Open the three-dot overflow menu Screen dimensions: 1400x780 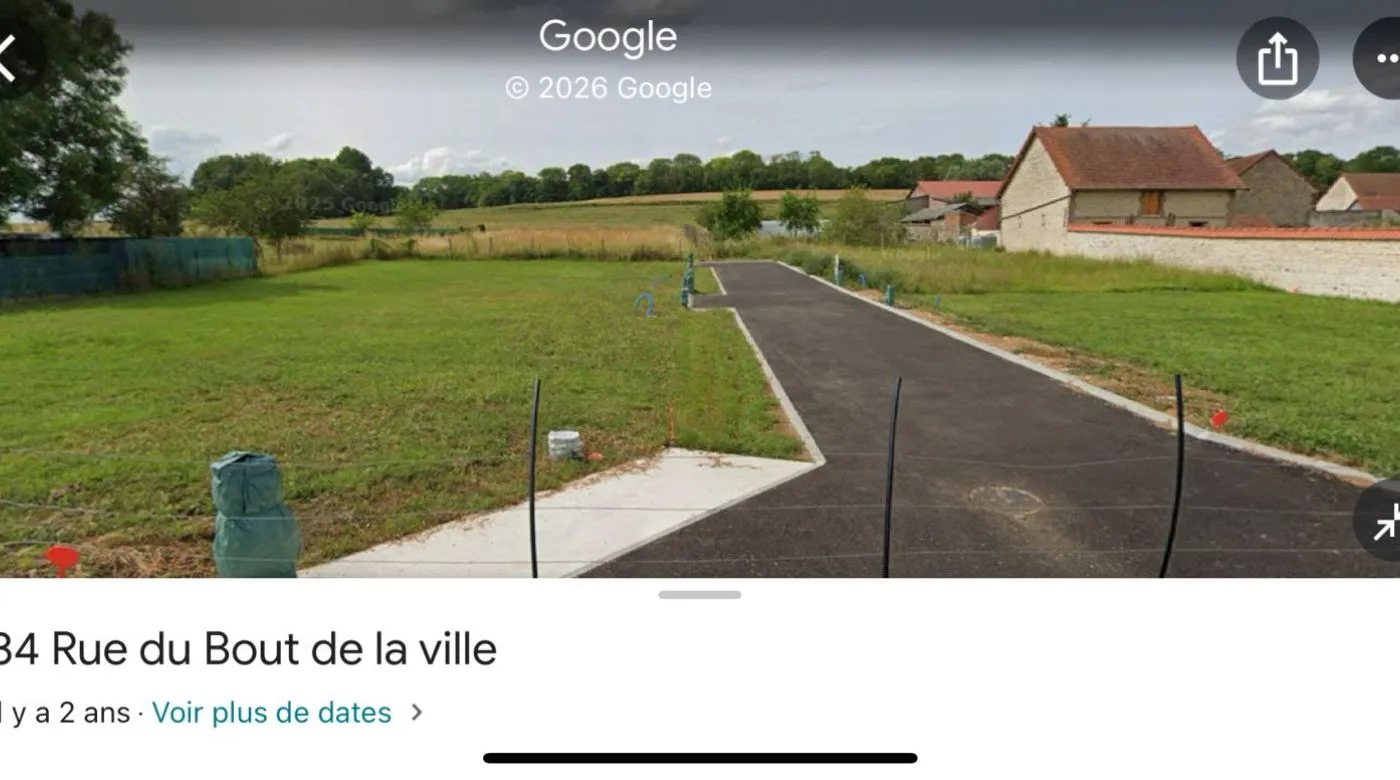point(1385,58)
